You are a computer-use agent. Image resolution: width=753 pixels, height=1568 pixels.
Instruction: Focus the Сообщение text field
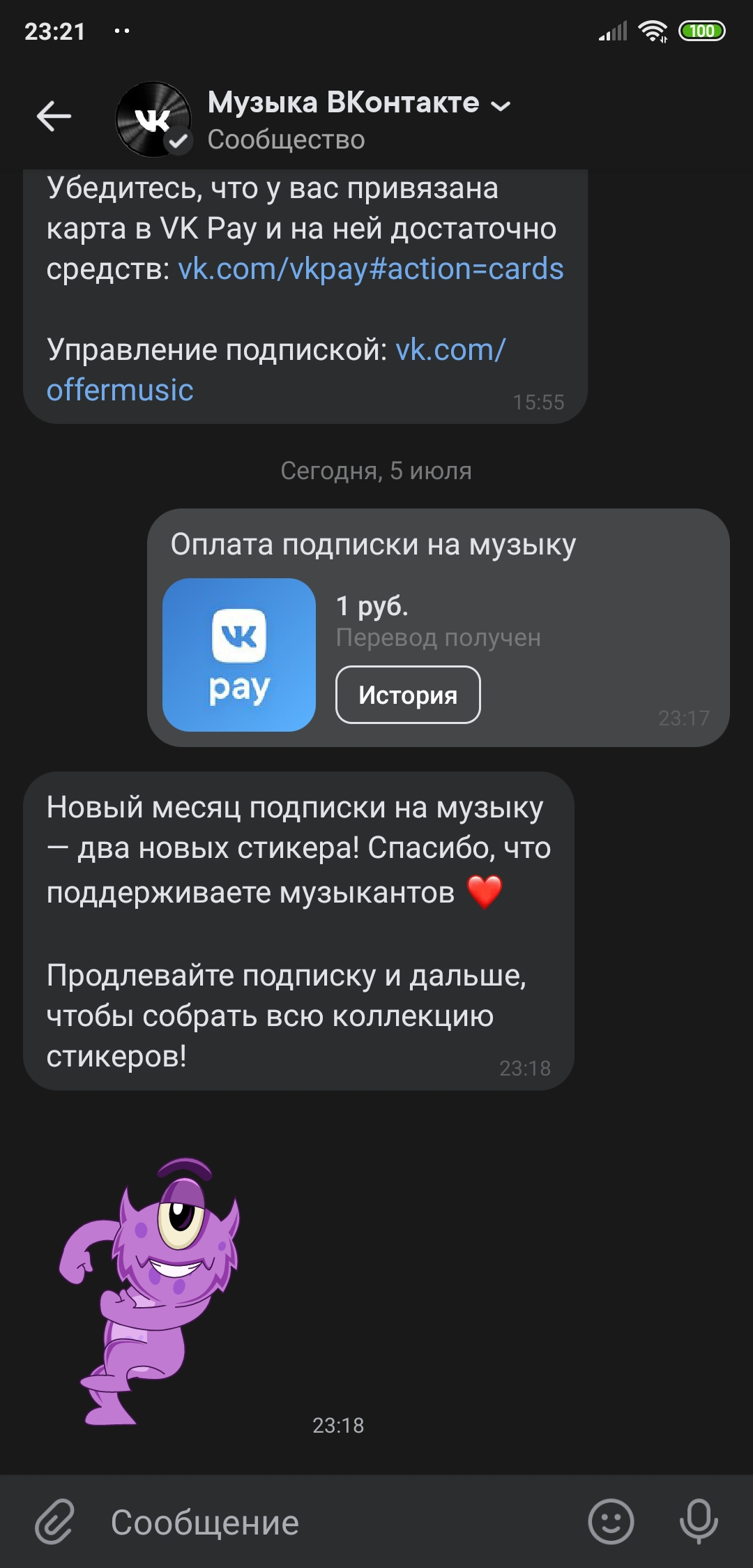pyautogui.click(x=335, y=1522)
